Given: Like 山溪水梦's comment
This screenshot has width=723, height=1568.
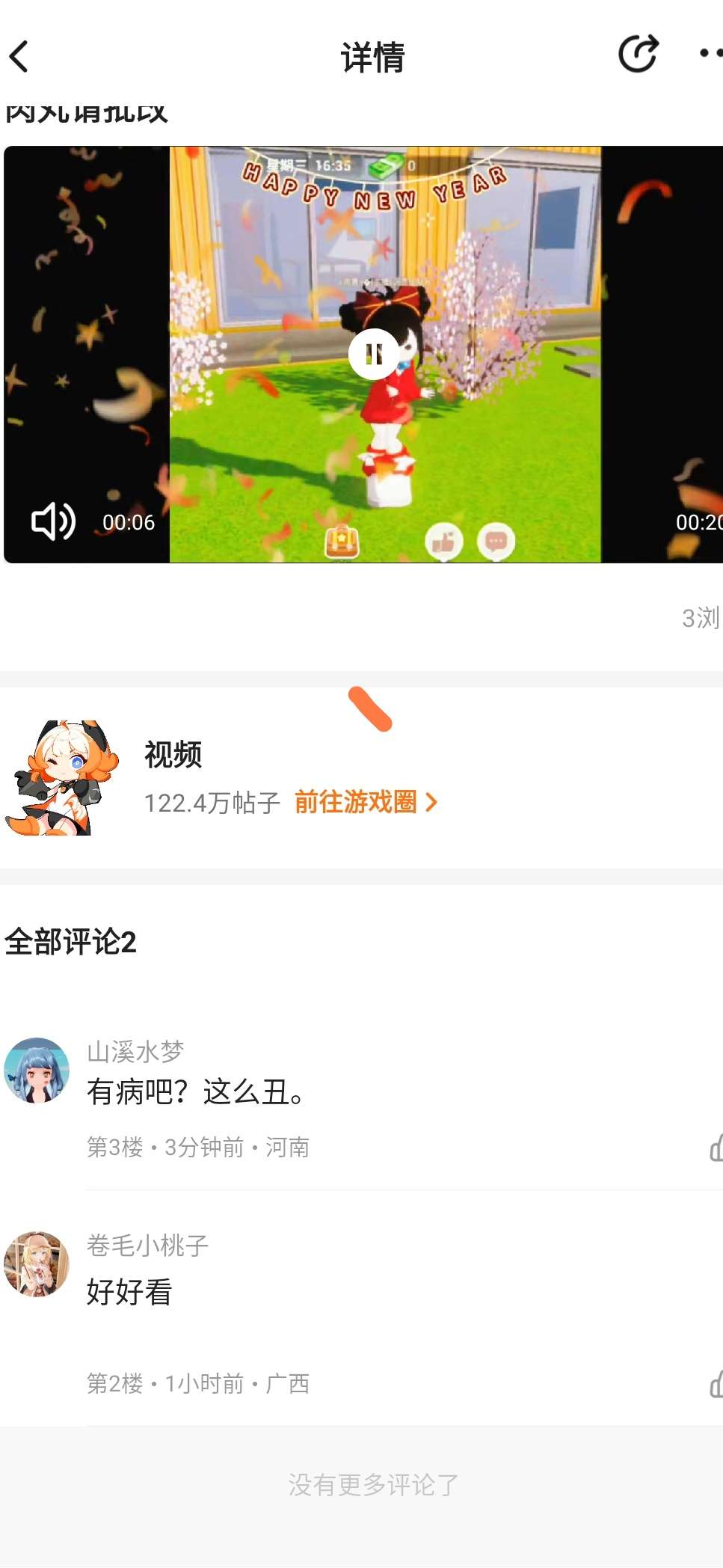Looking at the screenshot, I should tap(715, 1148).
